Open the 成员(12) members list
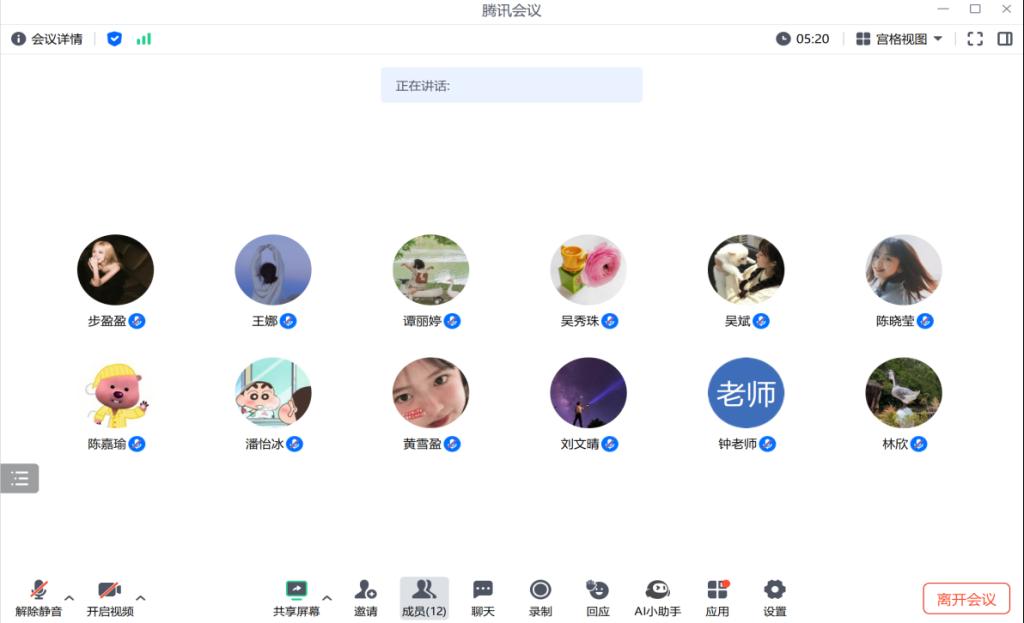Image resolution: width=1024 pixels, height=623 pixels. click(x=424, y=597)
